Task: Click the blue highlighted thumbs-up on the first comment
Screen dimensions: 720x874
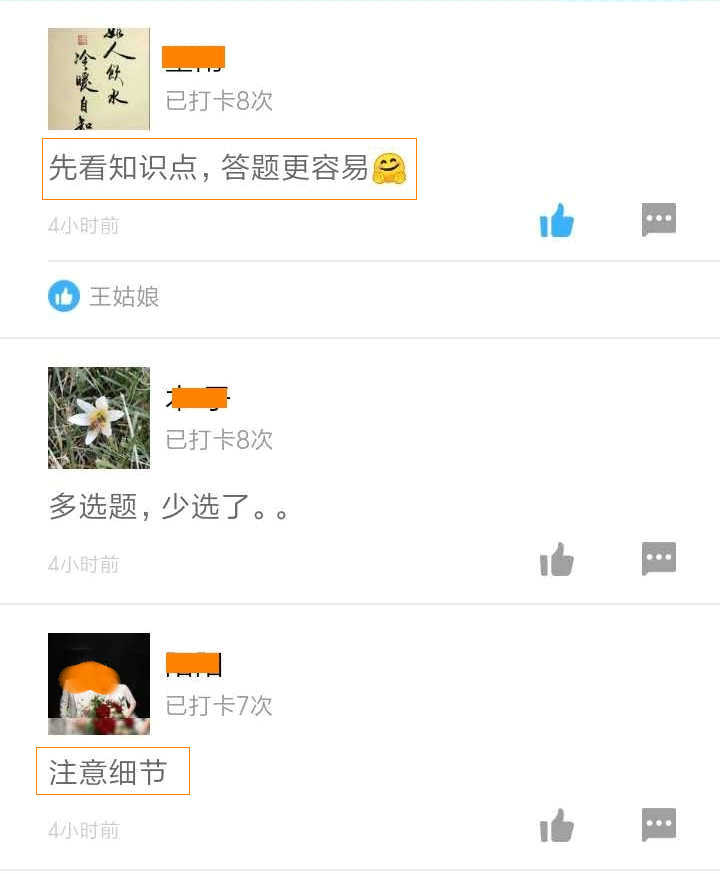Action: coord(556,221)
